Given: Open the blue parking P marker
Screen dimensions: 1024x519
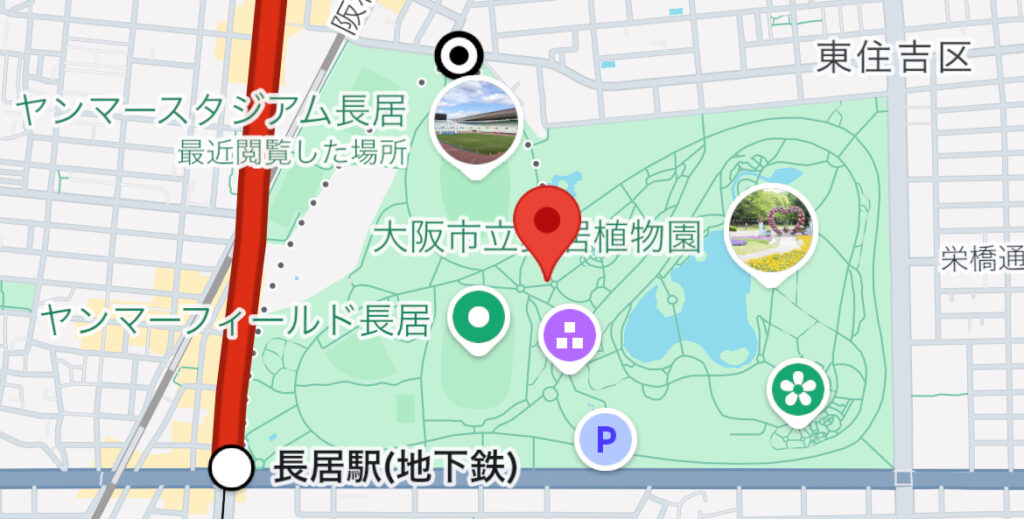Looking at the screenshot, I should point(605,438).
